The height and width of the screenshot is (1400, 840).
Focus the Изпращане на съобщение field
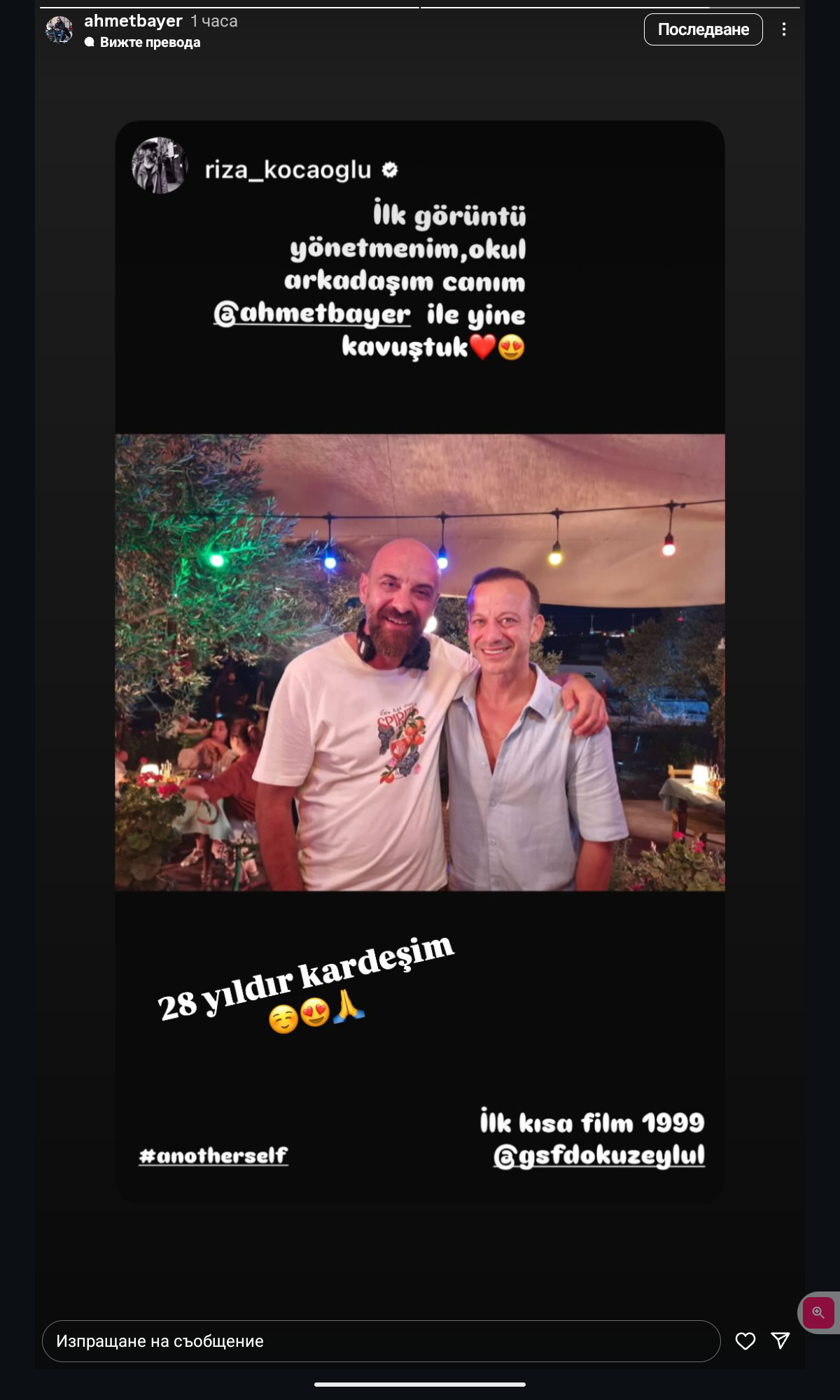tap(381, 1340)
